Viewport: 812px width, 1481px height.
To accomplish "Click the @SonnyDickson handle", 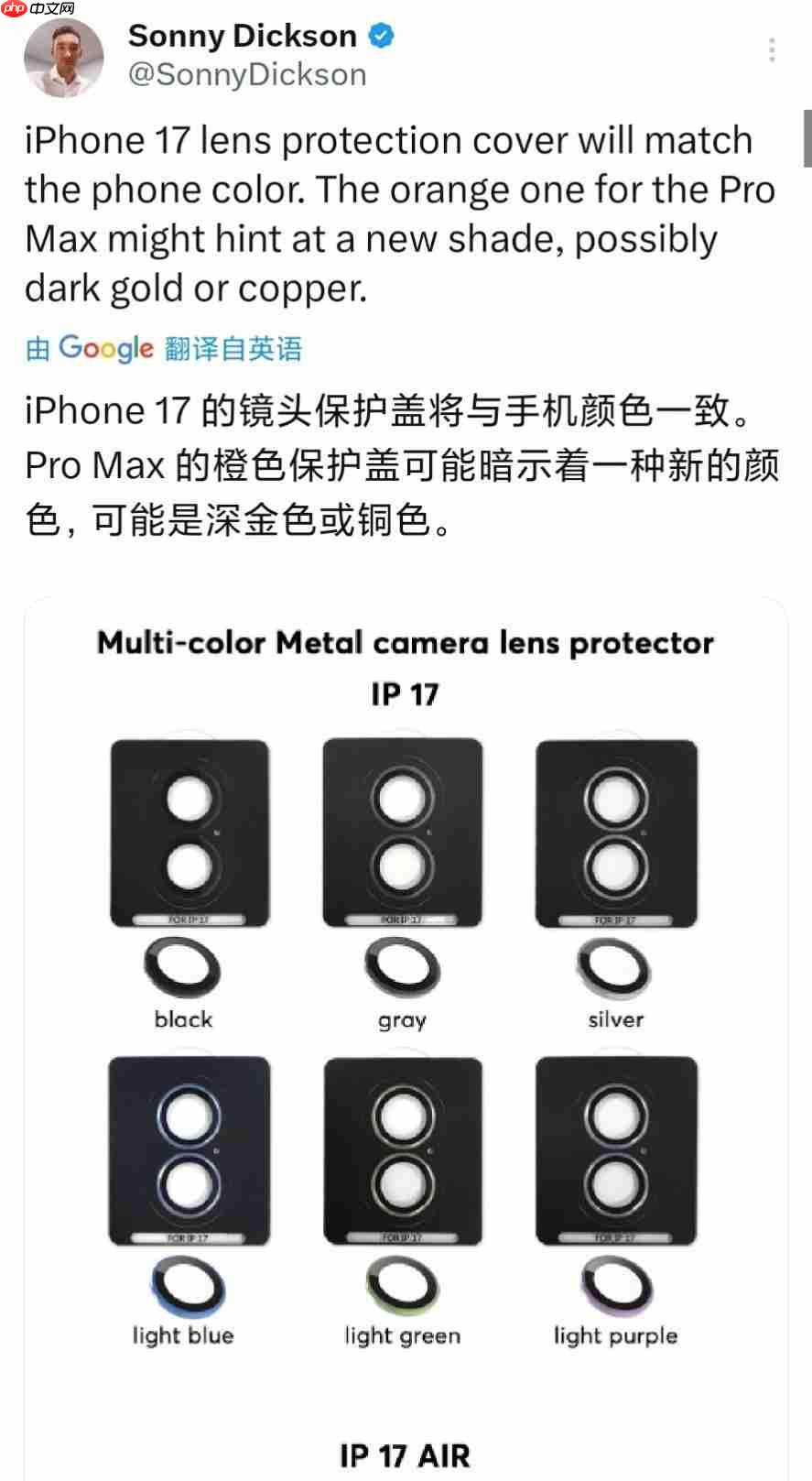I will click(245, 74).
